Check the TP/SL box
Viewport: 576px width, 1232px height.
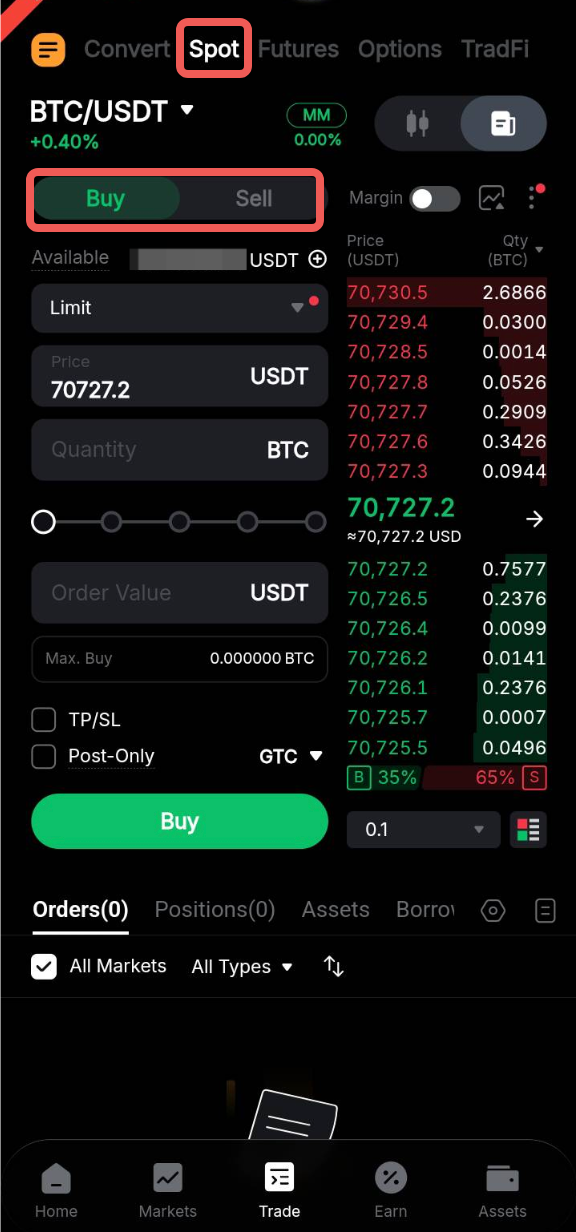click(44, 720)
